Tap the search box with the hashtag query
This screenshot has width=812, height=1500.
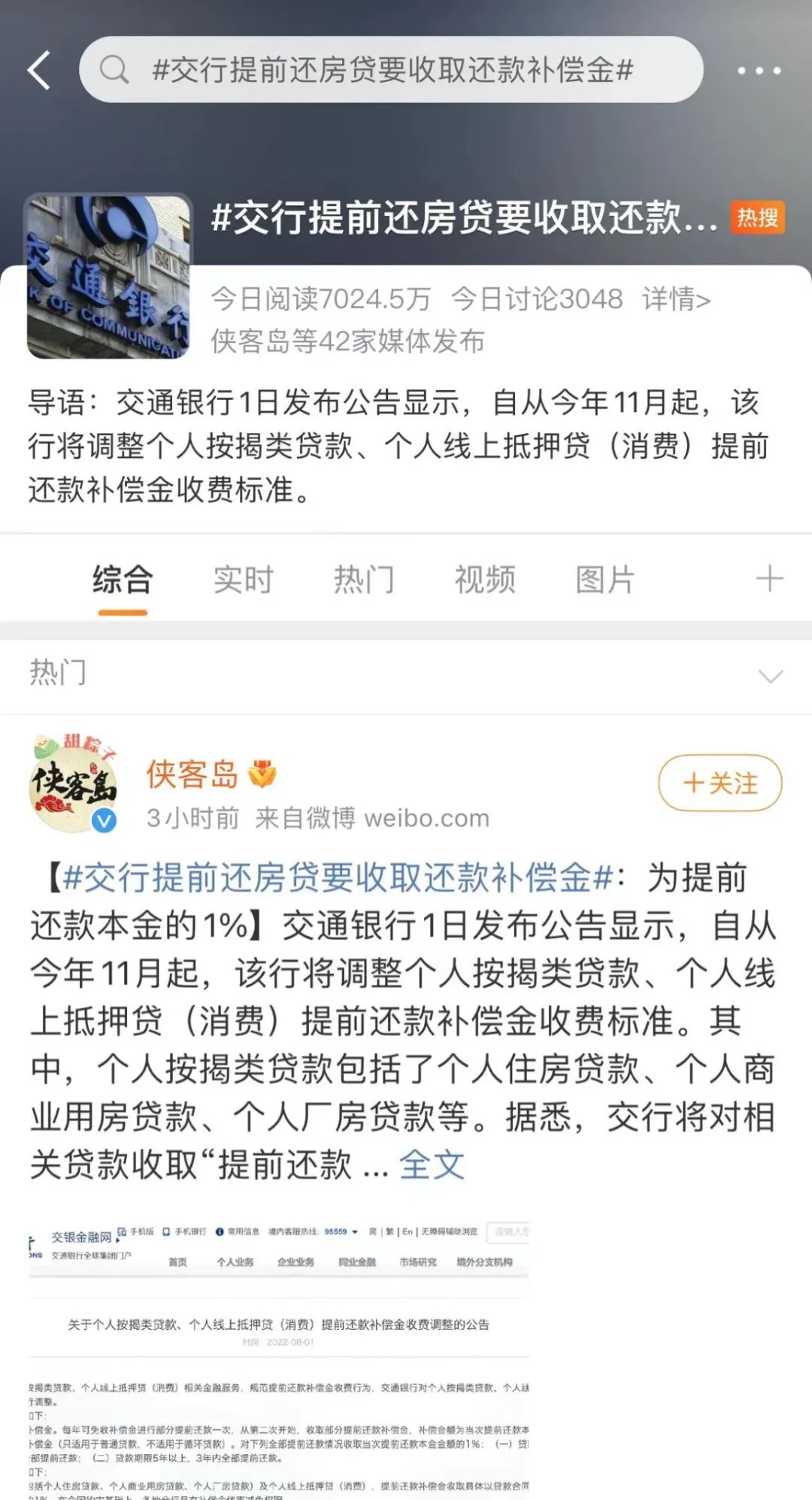(391, 70)
